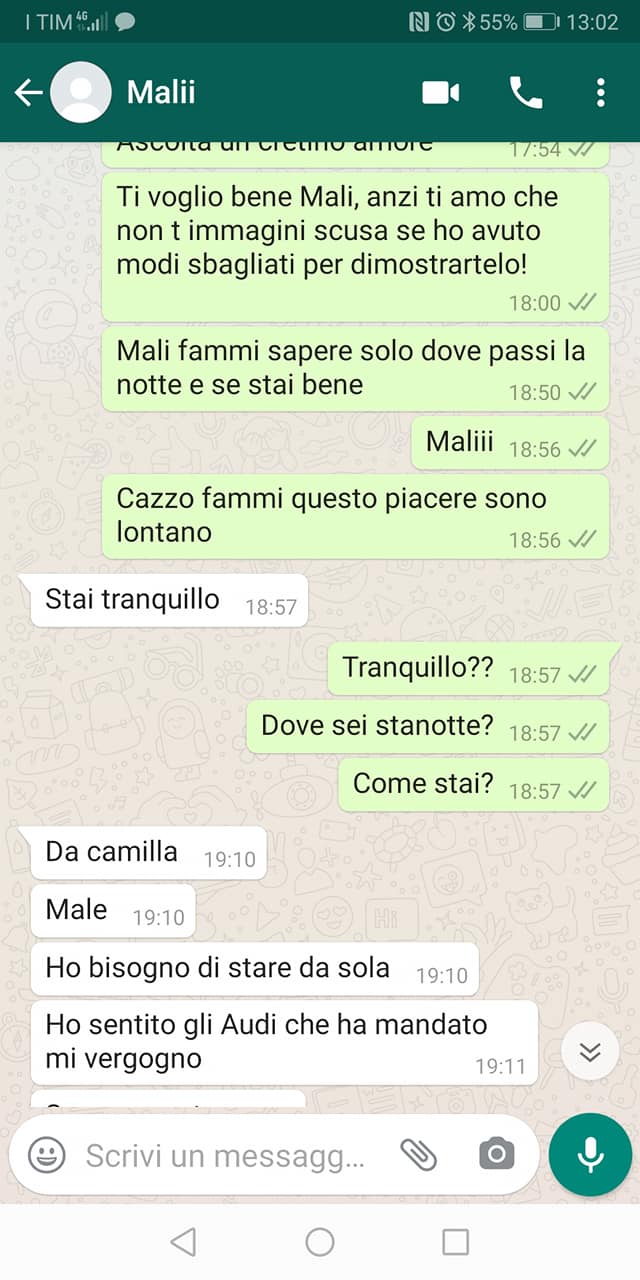Viewport: 640px width, 1280px height.
Task: Attach a file with the paperclip
Action: 419,1156
